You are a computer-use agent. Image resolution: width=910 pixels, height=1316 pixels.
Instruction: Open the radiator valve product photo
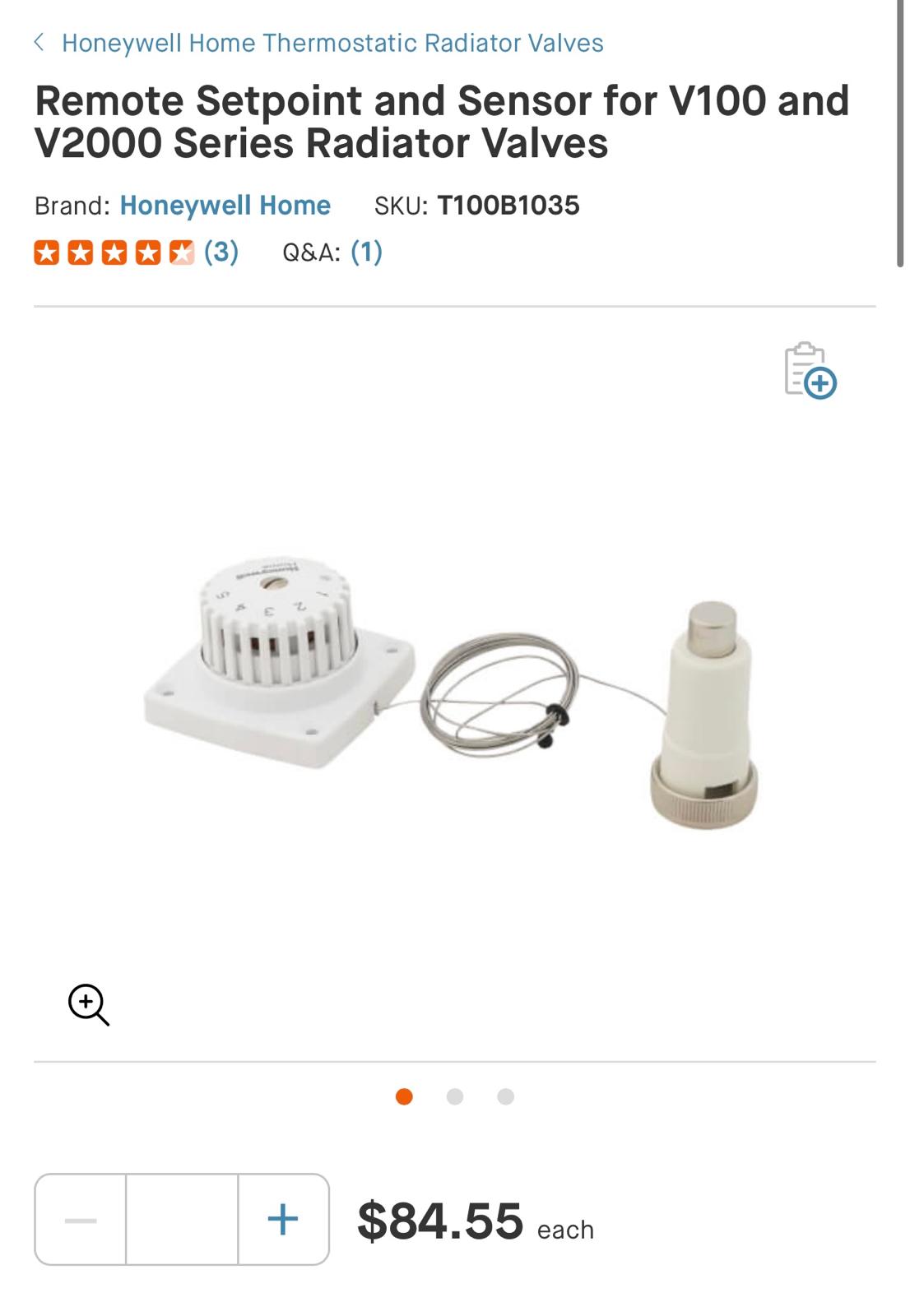click(453, 691)
